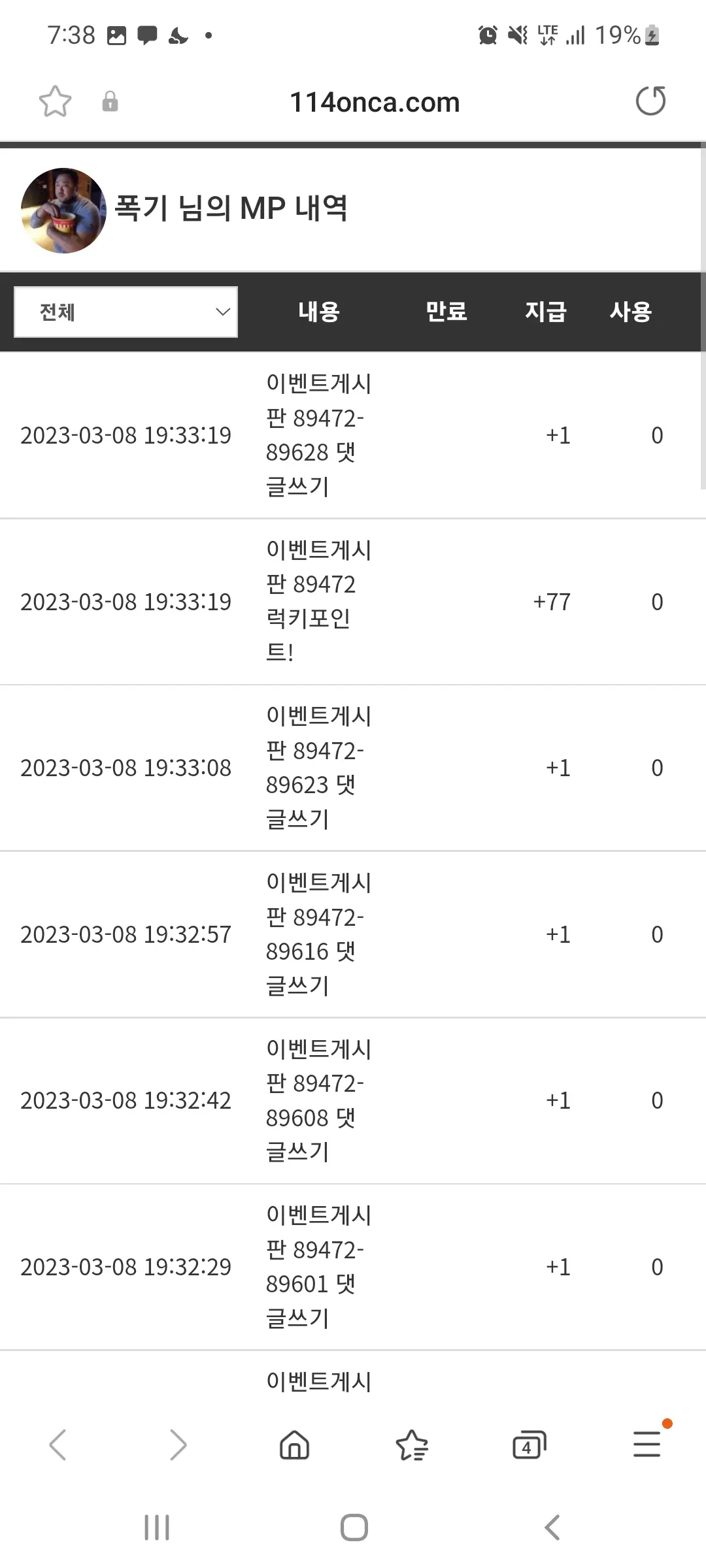
Task: Tap the 114onca.com address bar
Action: pos(375,103)
